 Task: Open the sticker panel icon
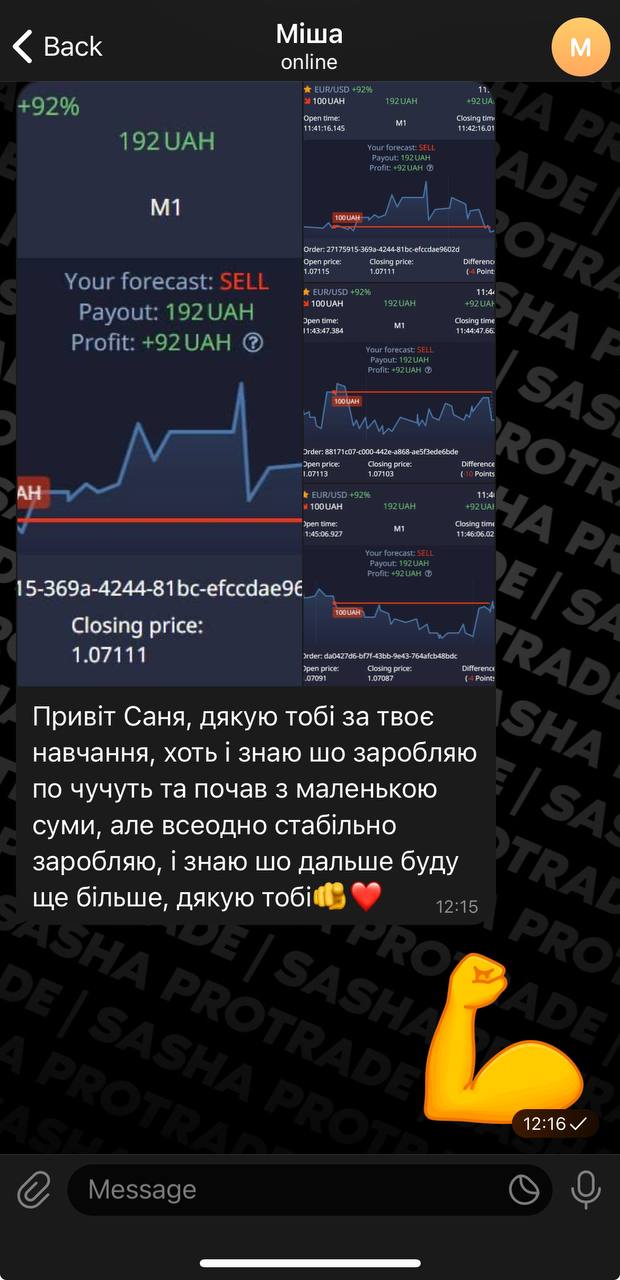524,1189
